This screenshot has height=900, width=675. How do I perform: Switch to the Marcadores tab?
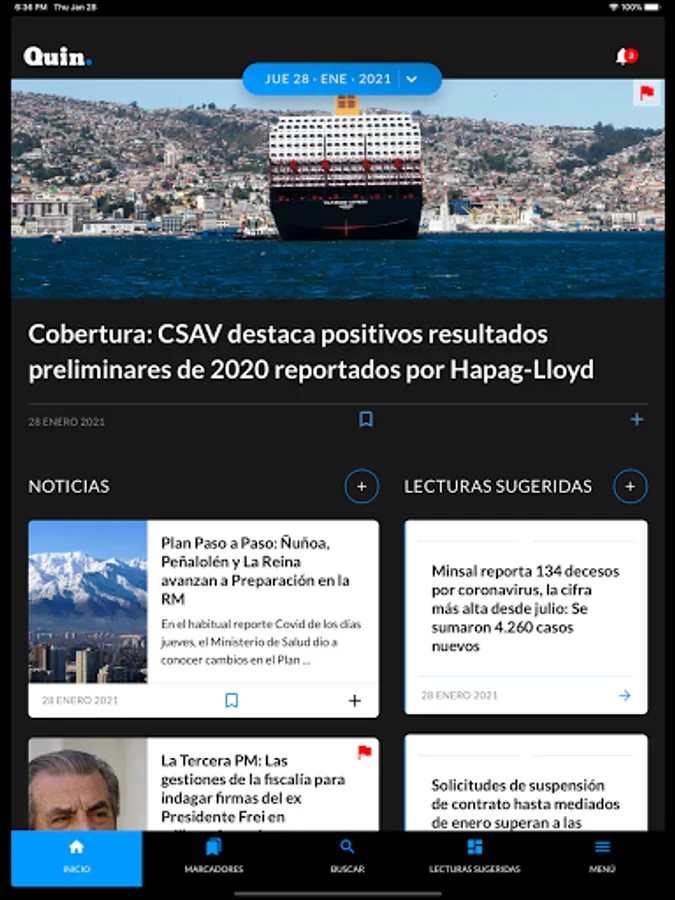[213, 857]
